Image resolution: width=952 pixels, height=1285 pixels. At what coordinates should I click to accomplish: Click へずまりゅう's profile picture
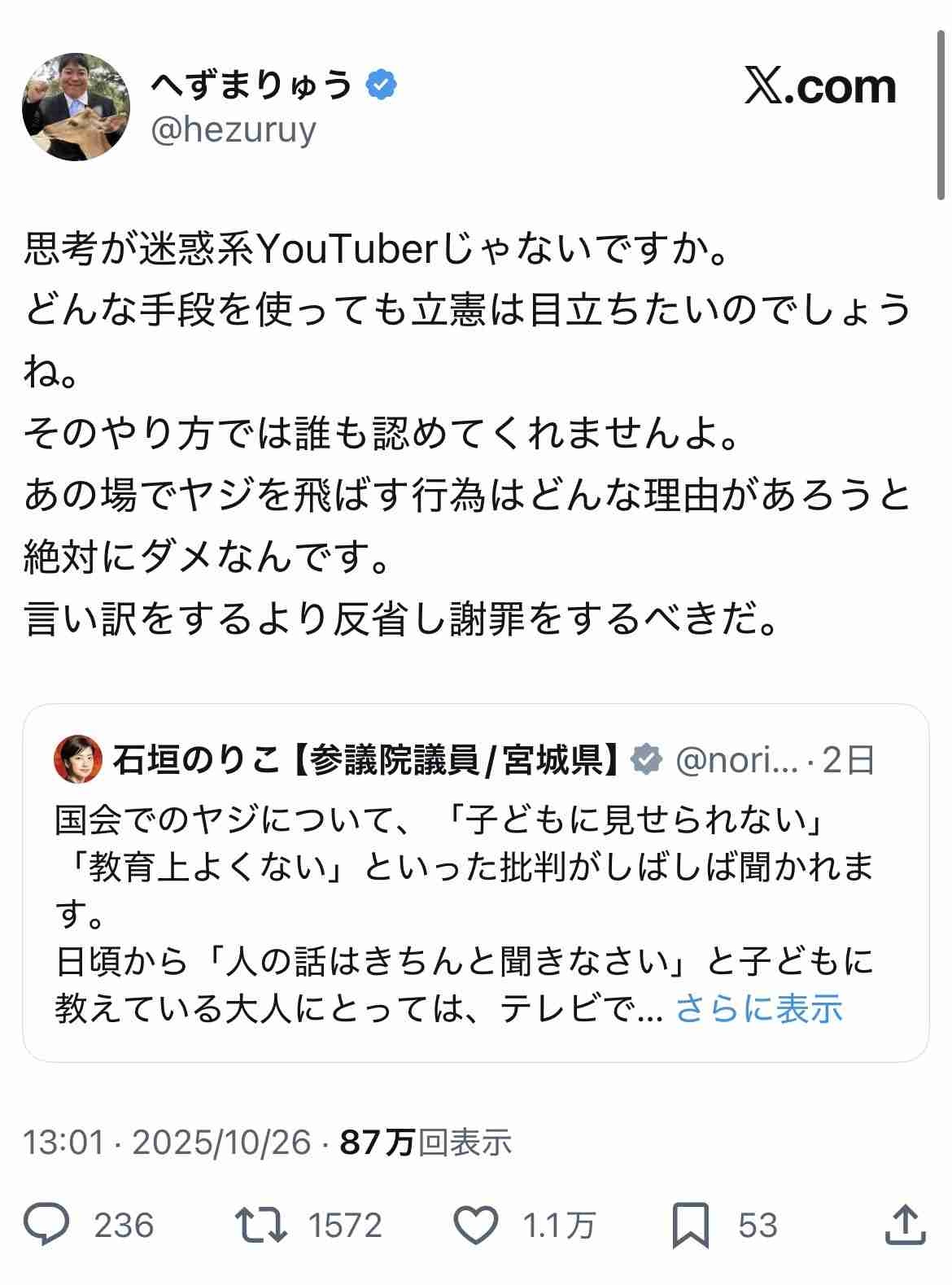click(77, 103)
